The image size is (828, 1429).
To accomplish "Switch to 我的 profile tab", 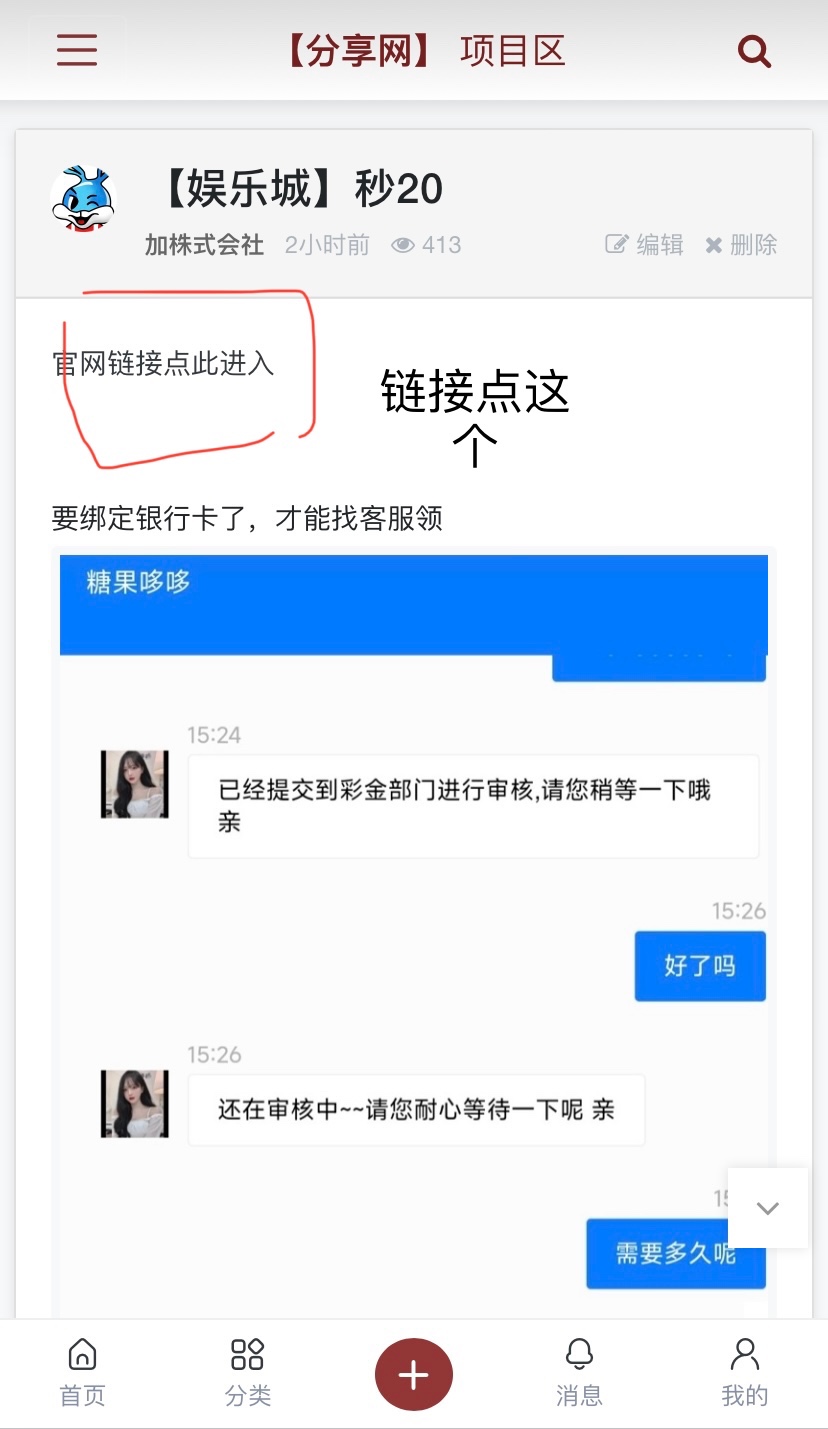I will [744, 1374].
